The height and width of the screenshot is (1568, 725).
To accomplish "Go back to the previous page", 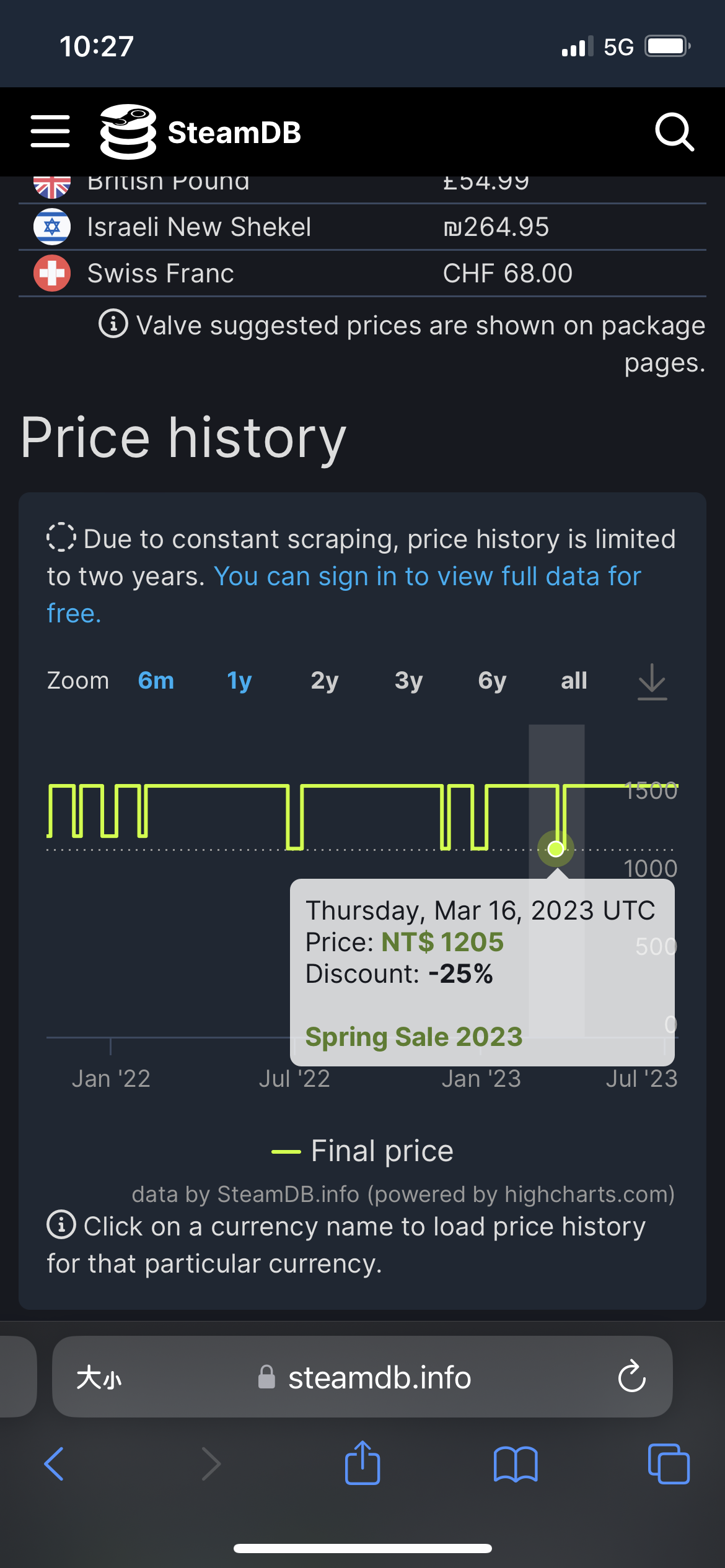I will click(54, 1464).
